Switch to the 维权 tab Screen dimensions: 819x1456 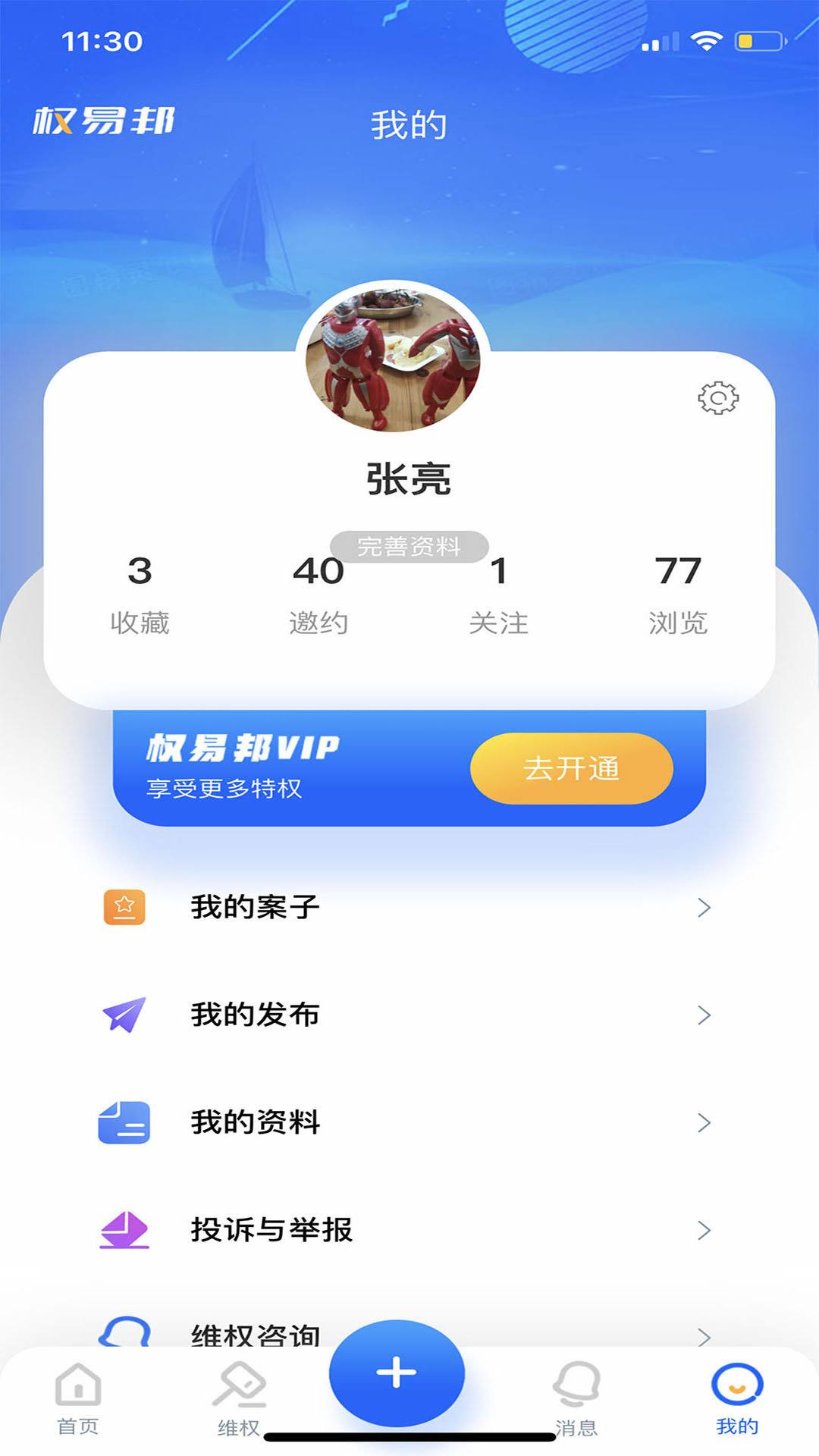(x=239, y=1399)
